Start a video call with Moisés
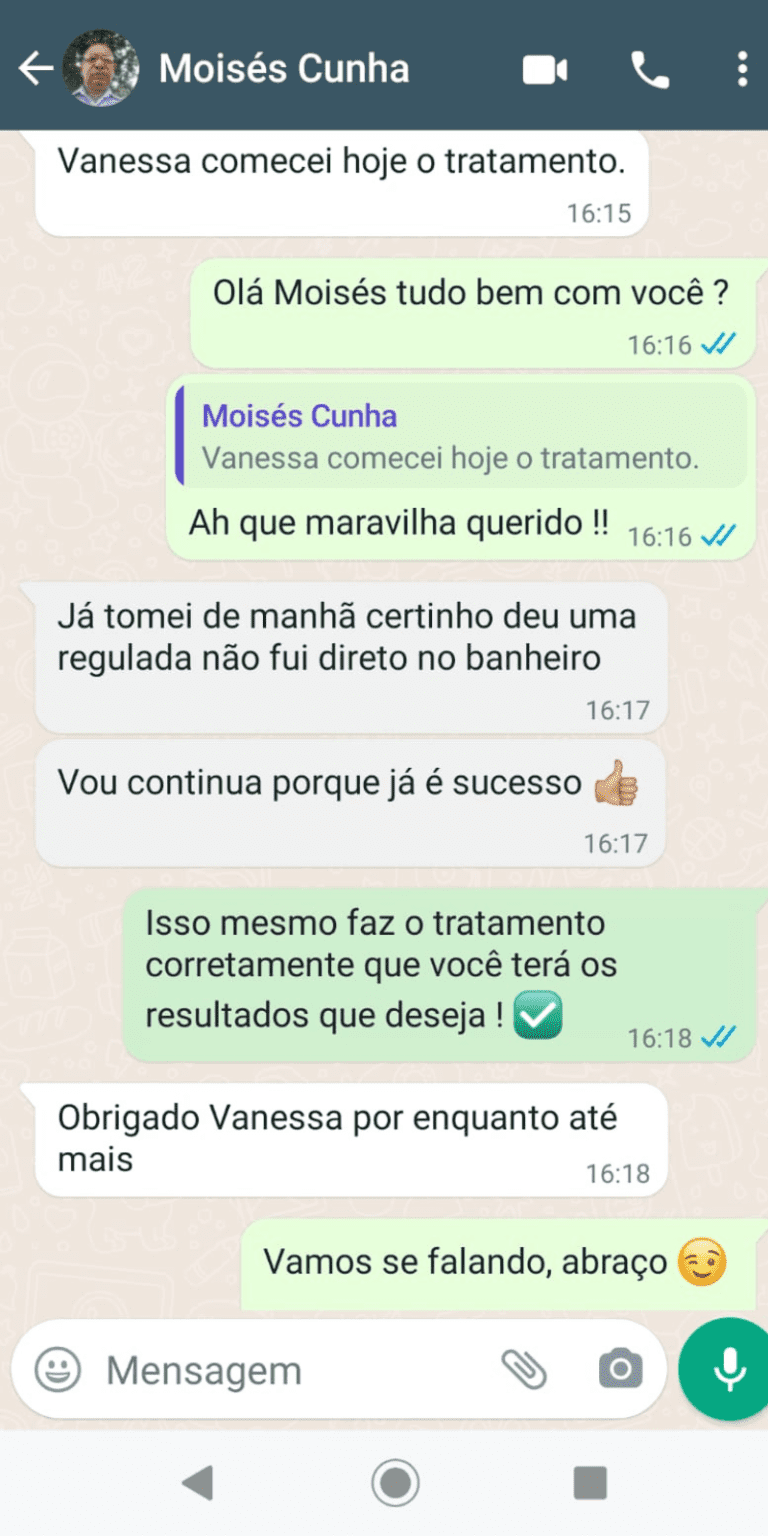The image size is (768, 1536). 545,70
